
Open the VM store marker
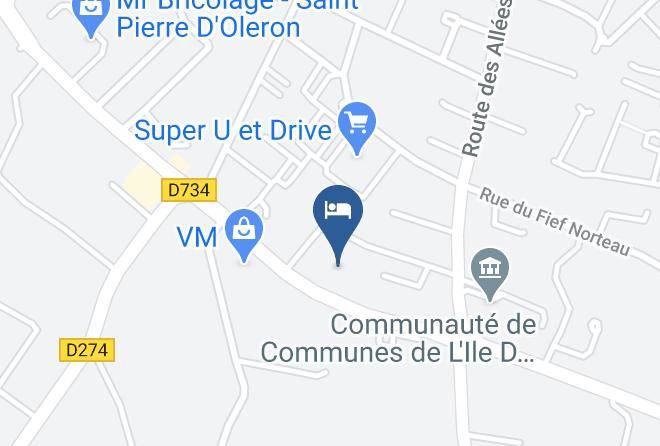[244, 232]
